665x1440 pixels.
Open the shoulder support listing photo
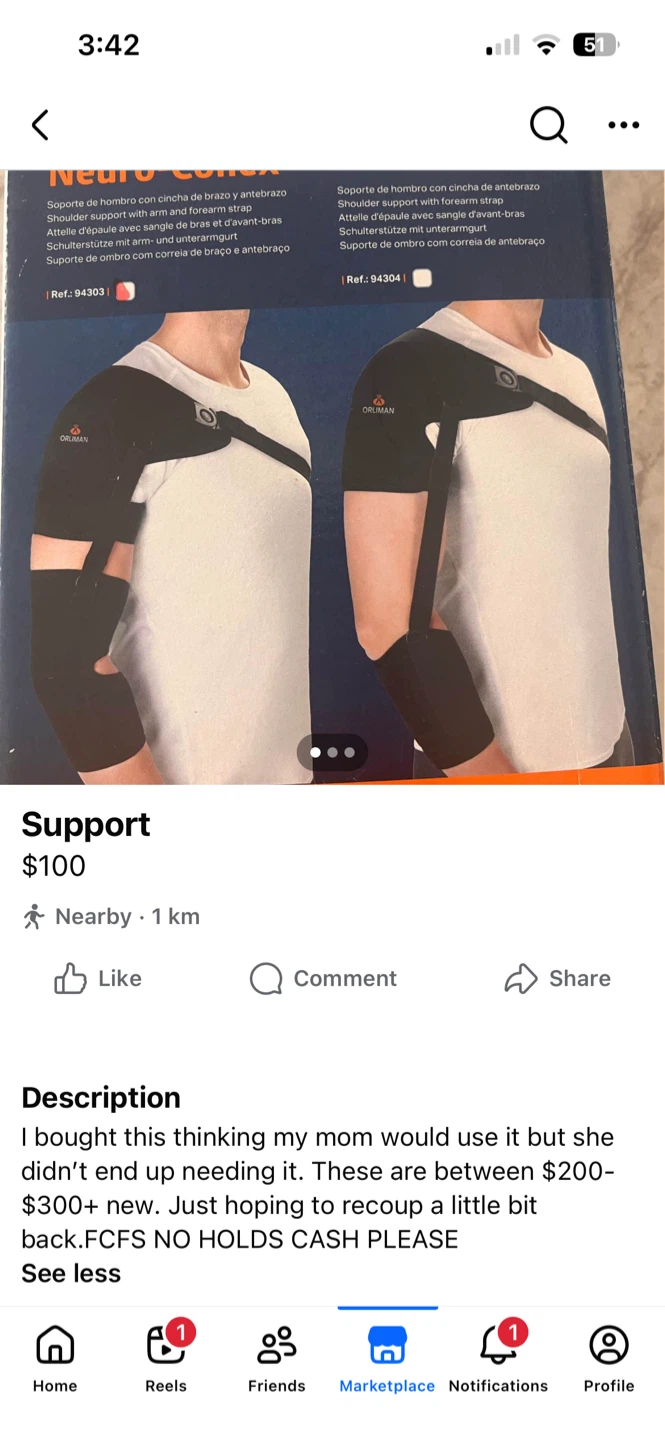(x=332, y=477)
